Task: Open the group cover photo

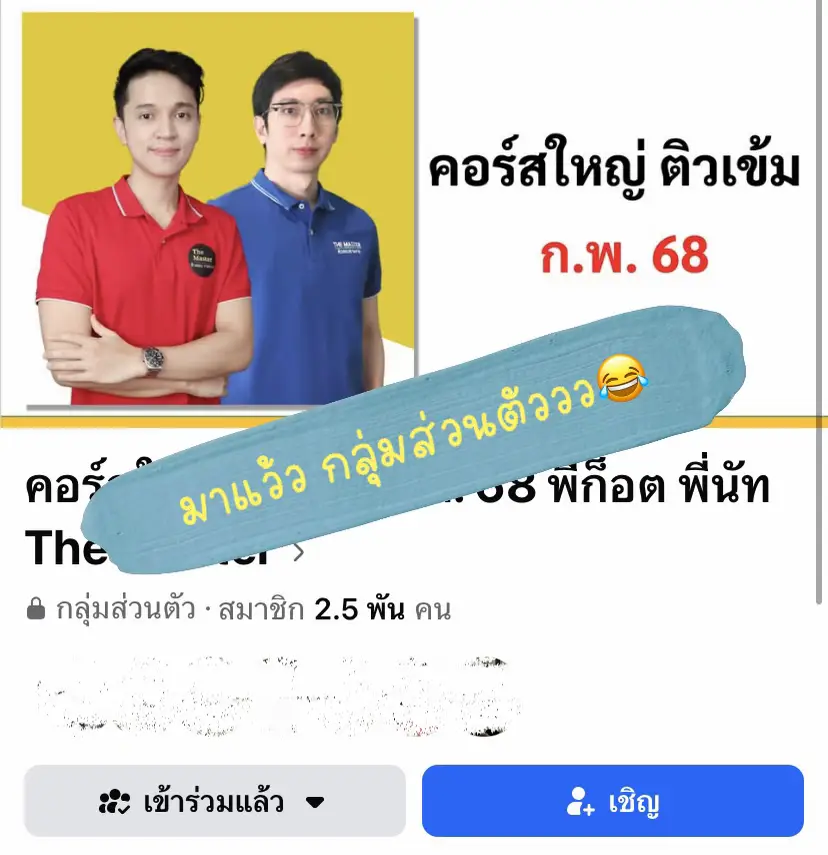Action: pos(414,210)
